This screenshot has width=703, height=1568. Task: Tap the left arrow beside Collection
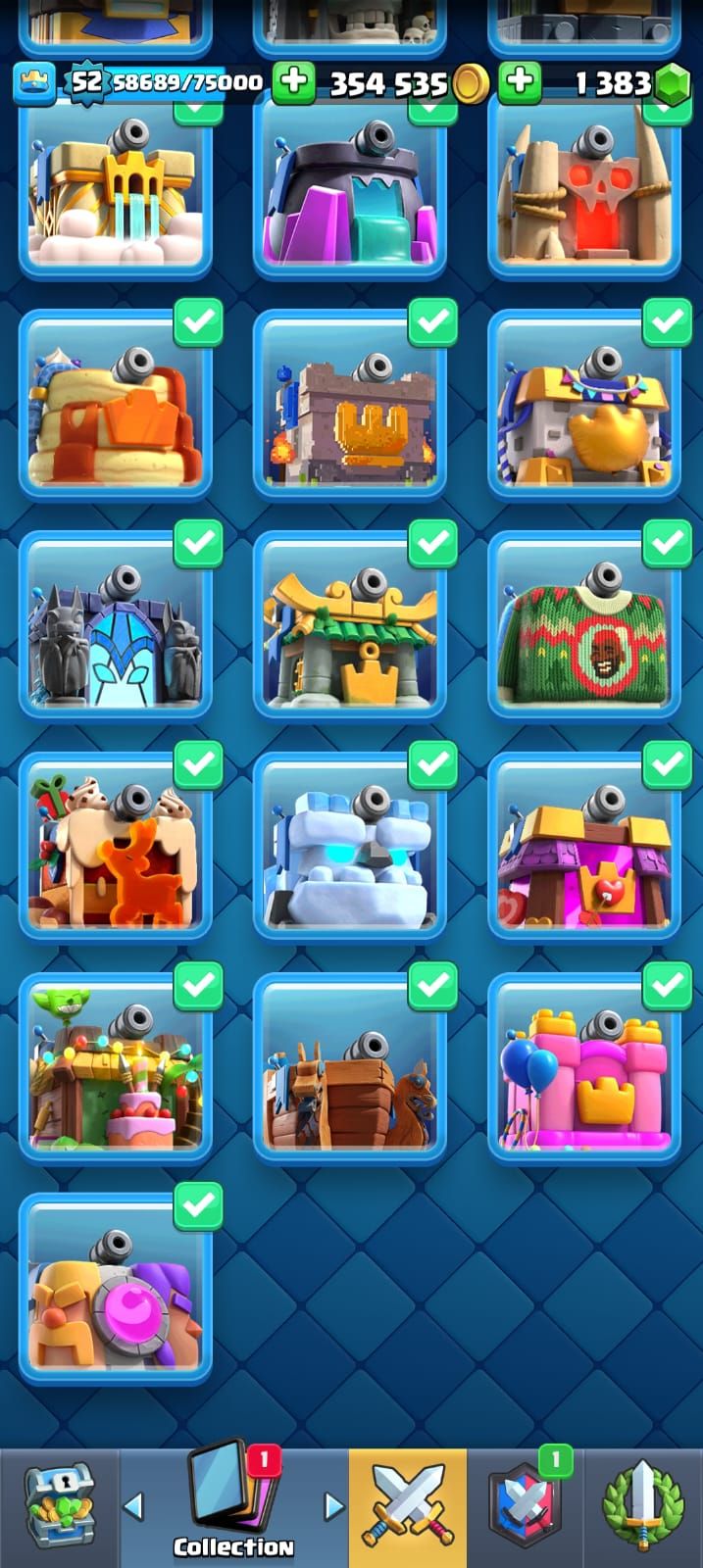(134, 1505)
